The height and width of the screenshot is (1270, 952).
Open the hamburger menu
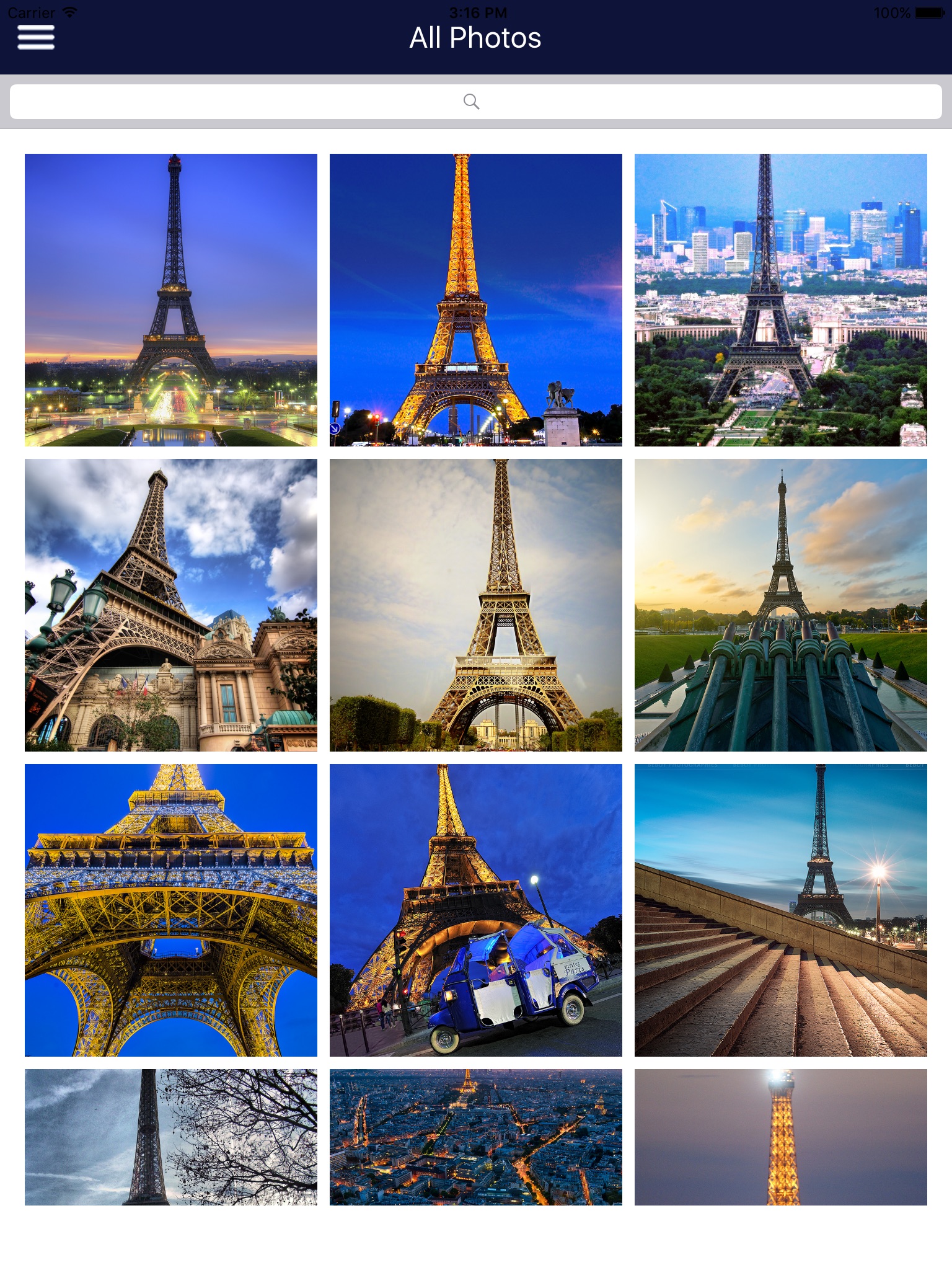coord(36,37)
